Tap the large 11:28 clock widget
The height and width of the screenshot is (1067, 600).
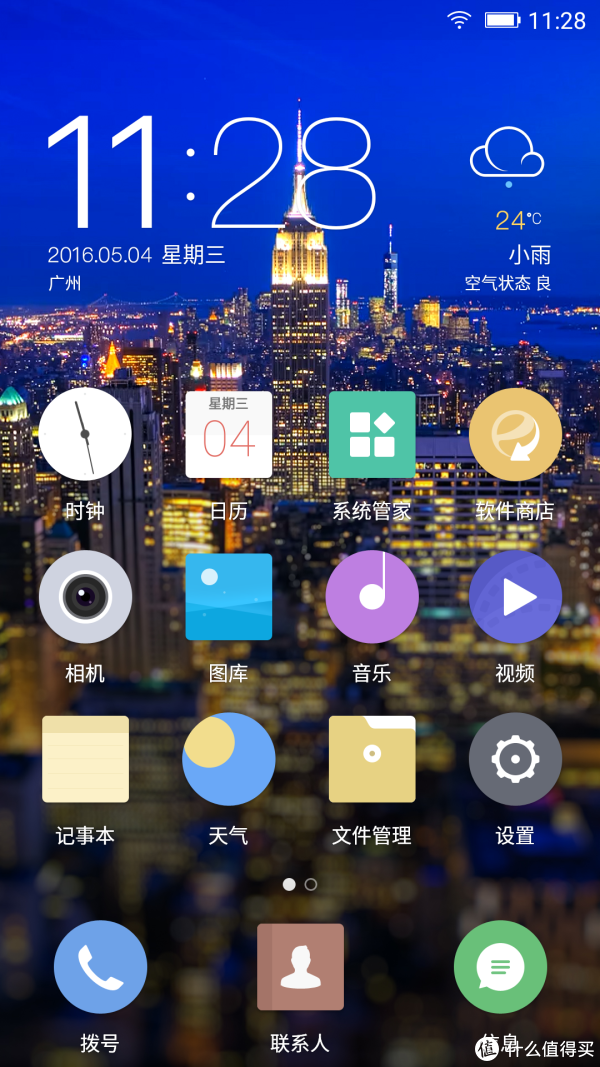click(x=210, y=170)
